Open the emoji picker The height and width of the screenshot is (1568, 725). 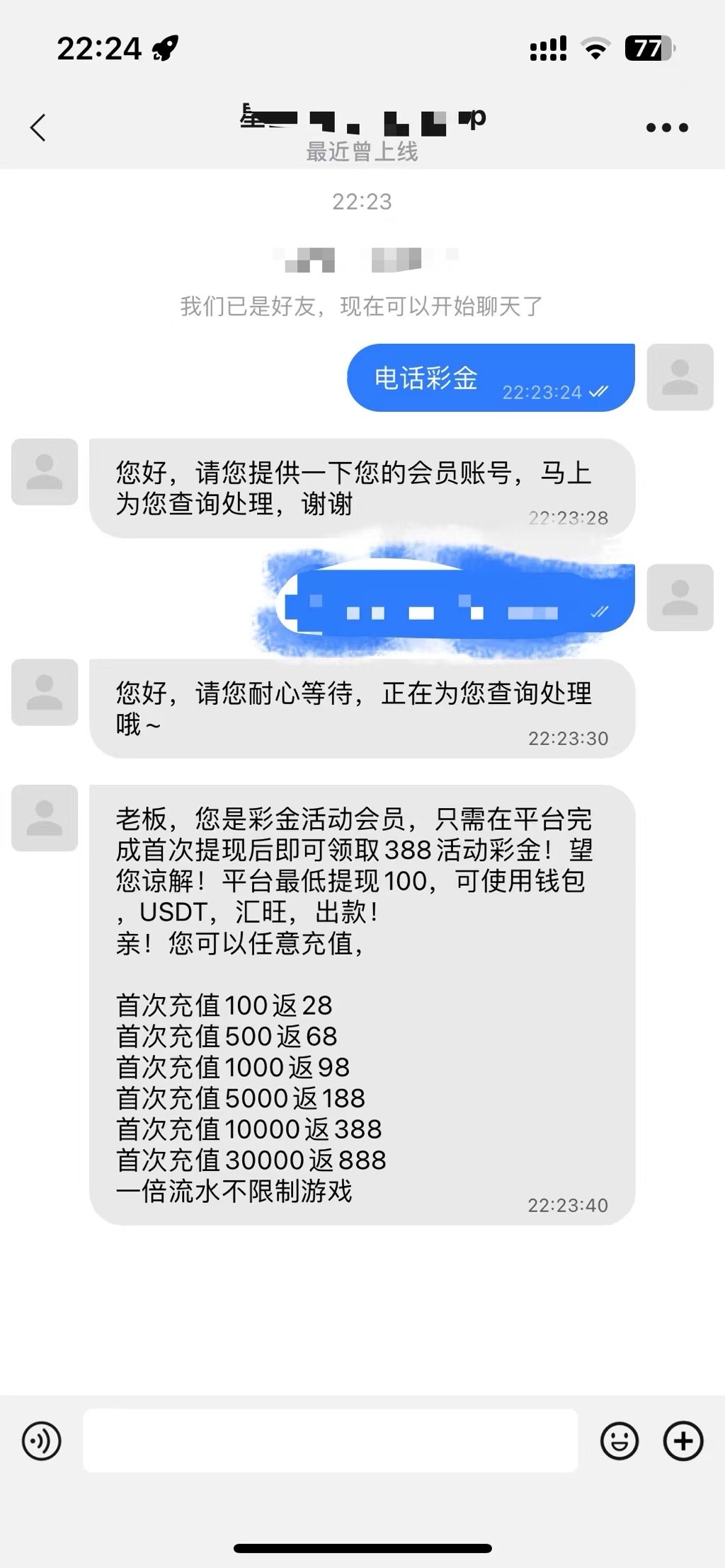coord(620,1441)
